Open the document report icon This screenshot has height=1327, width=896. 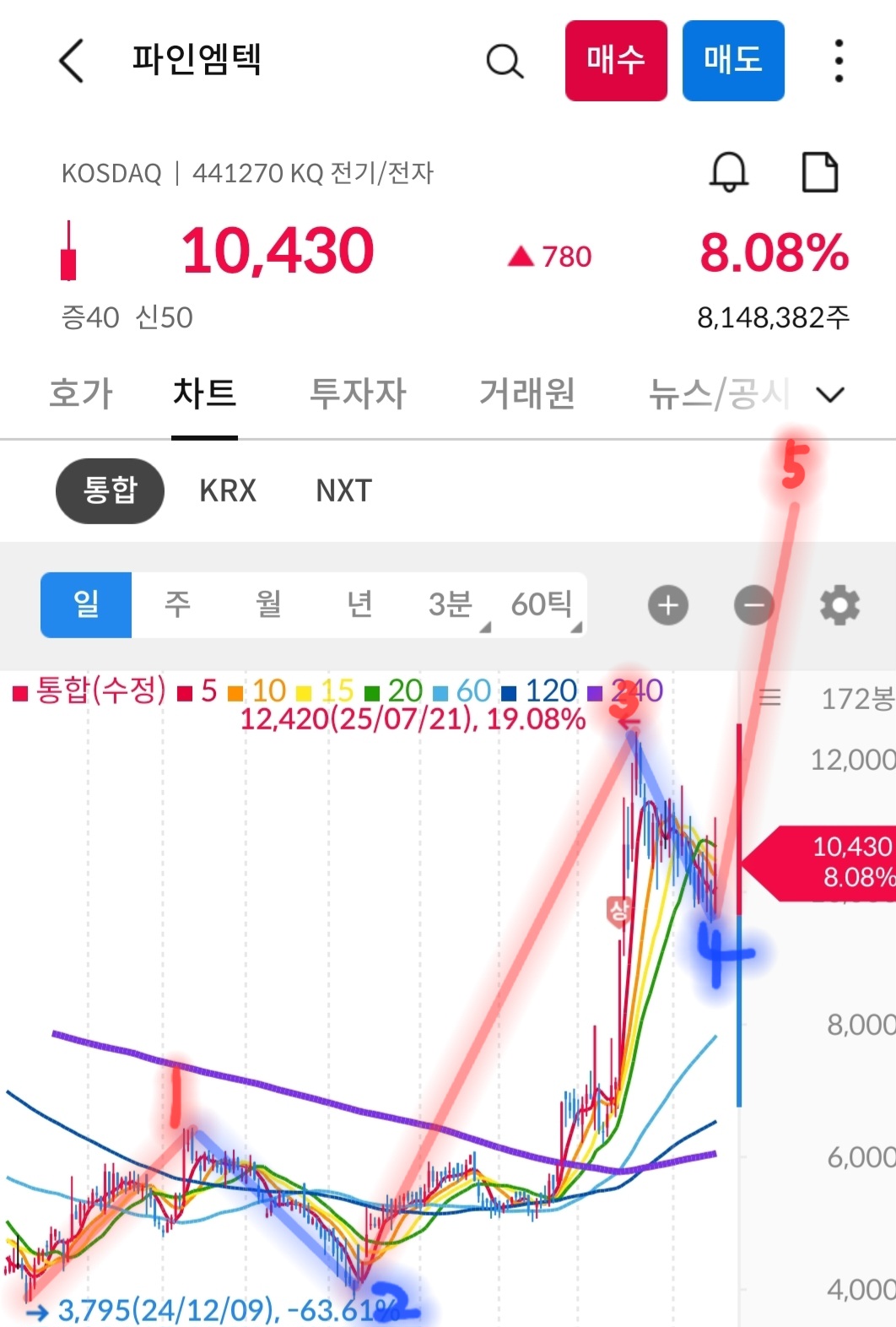pyautogui.click(x=819, y=173)
